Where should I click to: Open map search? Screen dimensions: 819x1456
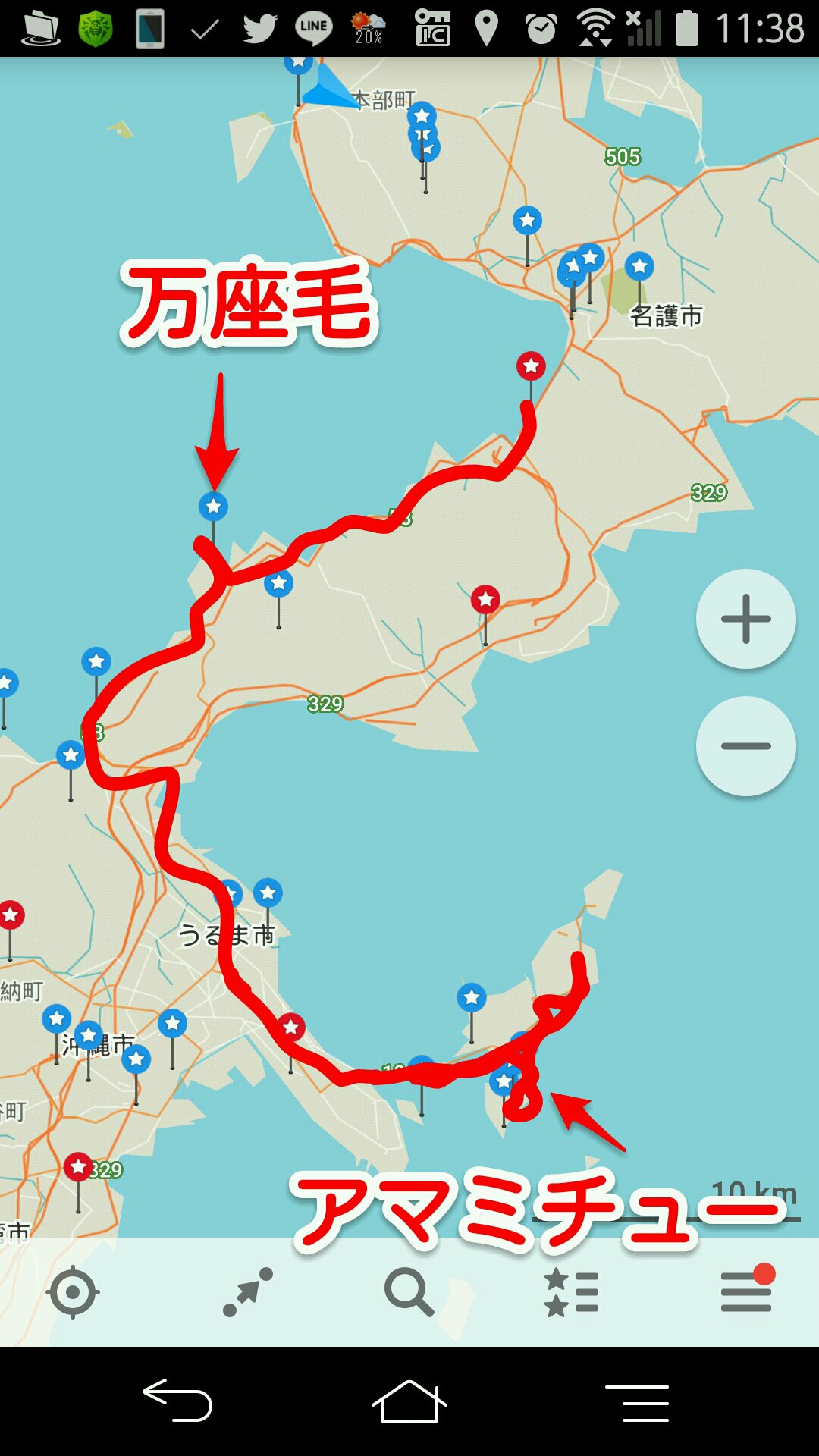(x=409, y=1291)
